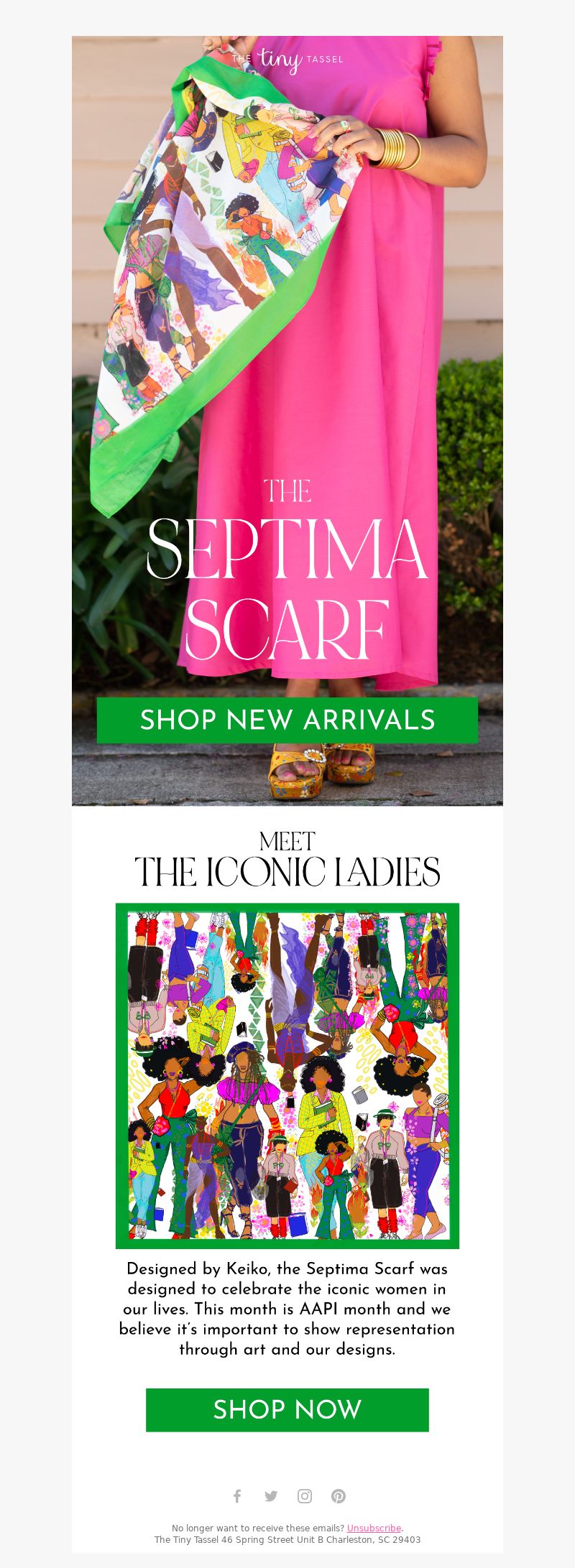
Task: Tap the Unsubscribe link
Action: click(374, 1528)
